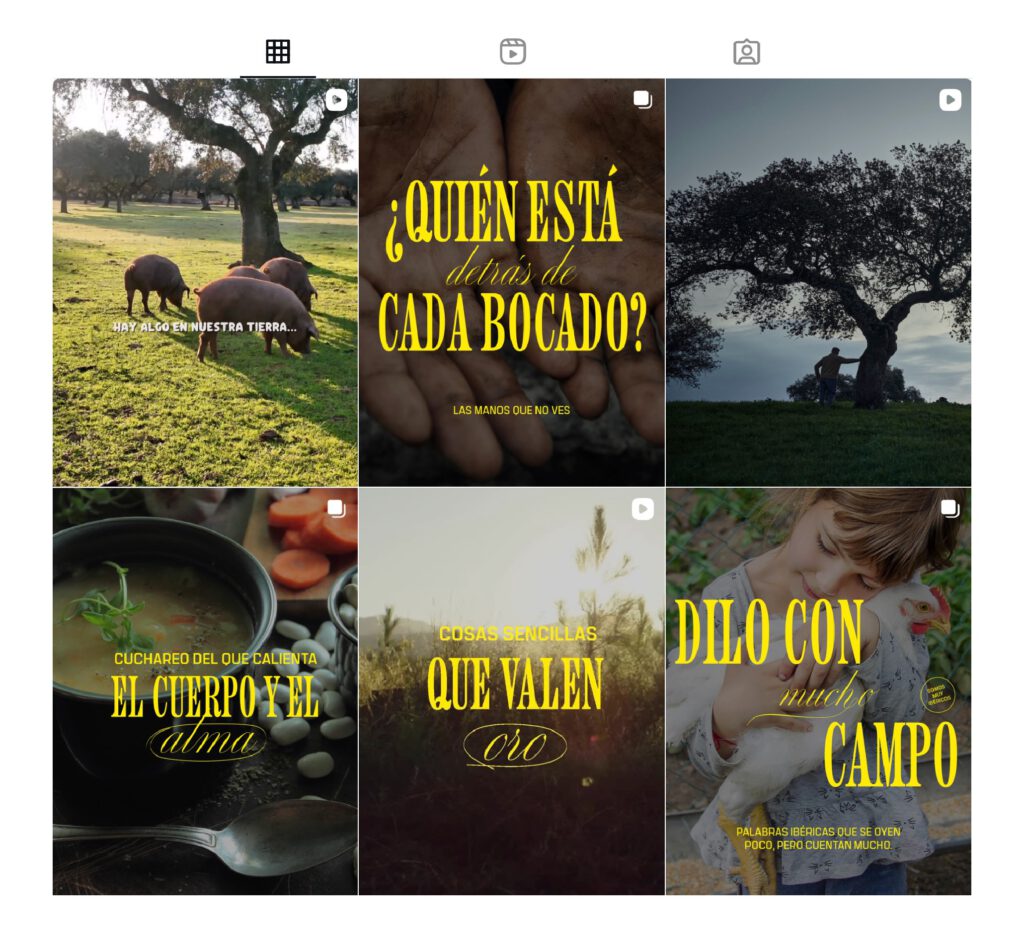Switch to the posts grid tab

pos(278,52)
